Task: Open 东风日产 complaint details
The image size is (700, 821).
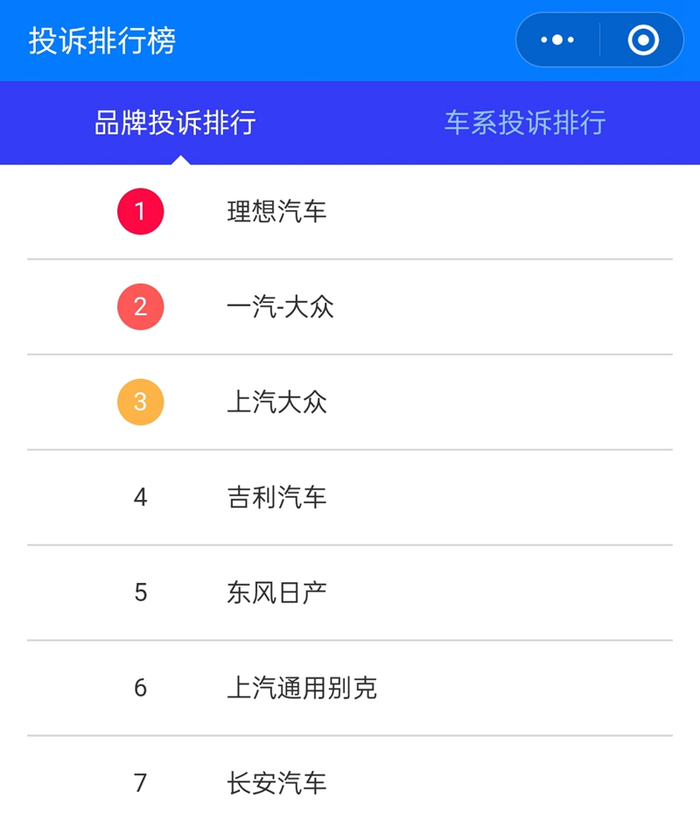Action: coord(277,593)
